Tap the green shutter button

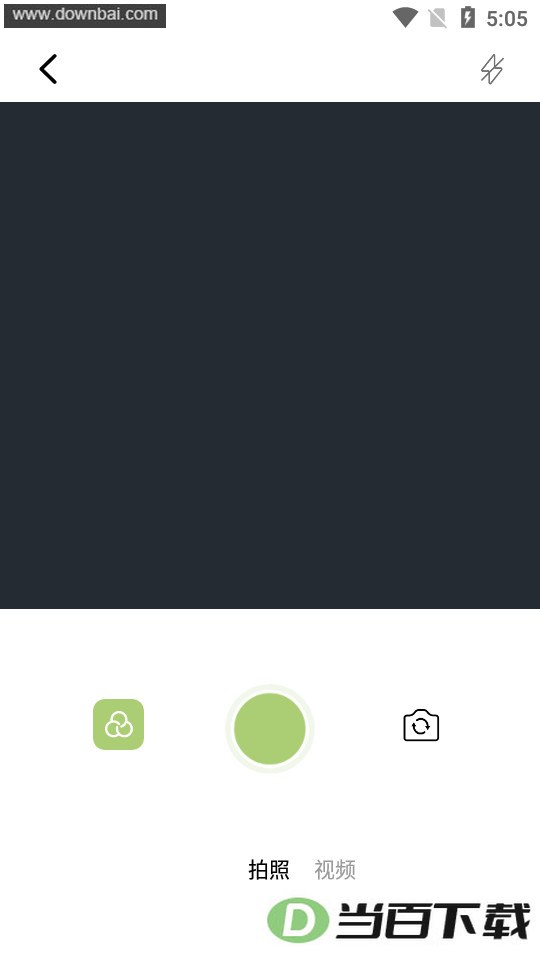(269, 729)
